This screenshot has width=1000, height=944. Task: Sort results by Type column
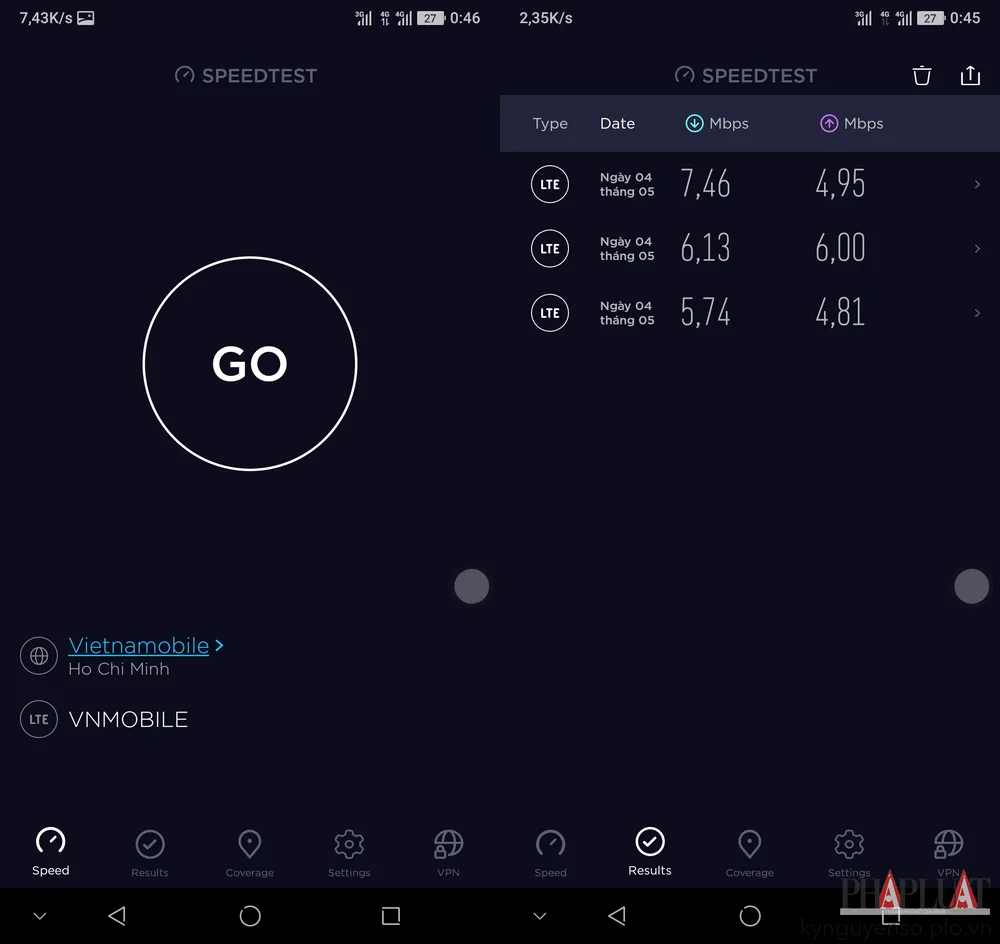tap(550, 124)
